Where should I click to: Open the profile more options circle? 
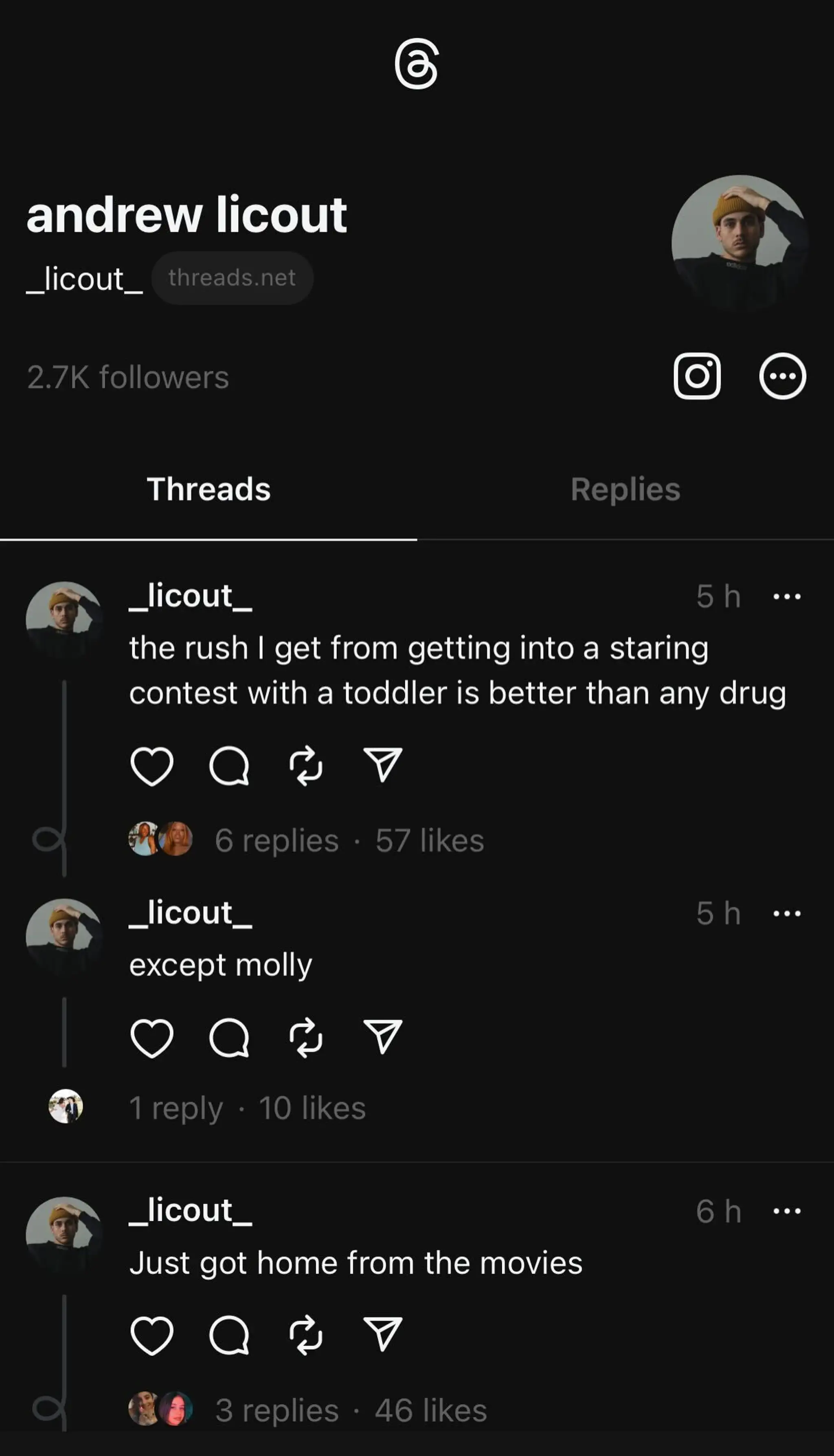(782, 376)
